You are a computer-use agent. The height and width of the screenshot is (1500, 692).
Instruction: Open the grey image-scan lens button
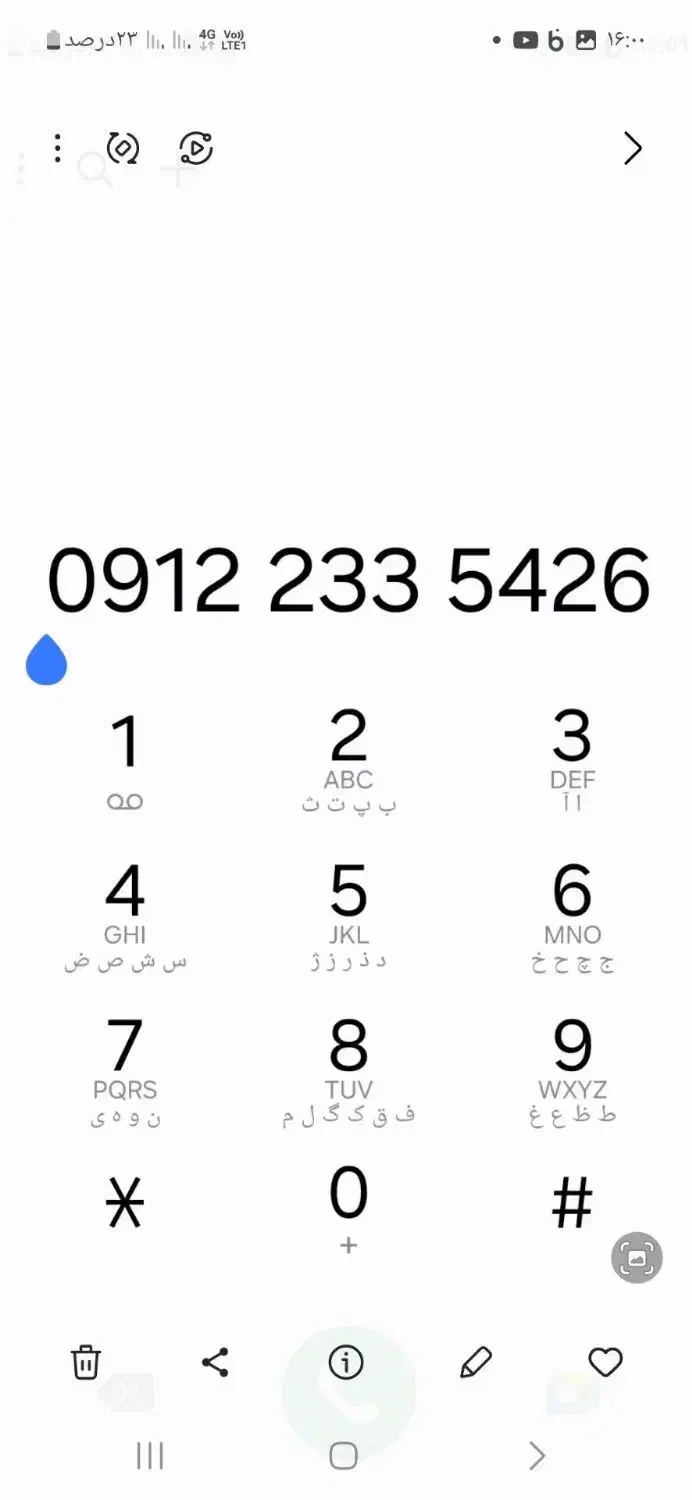(x=637, y=1258)
